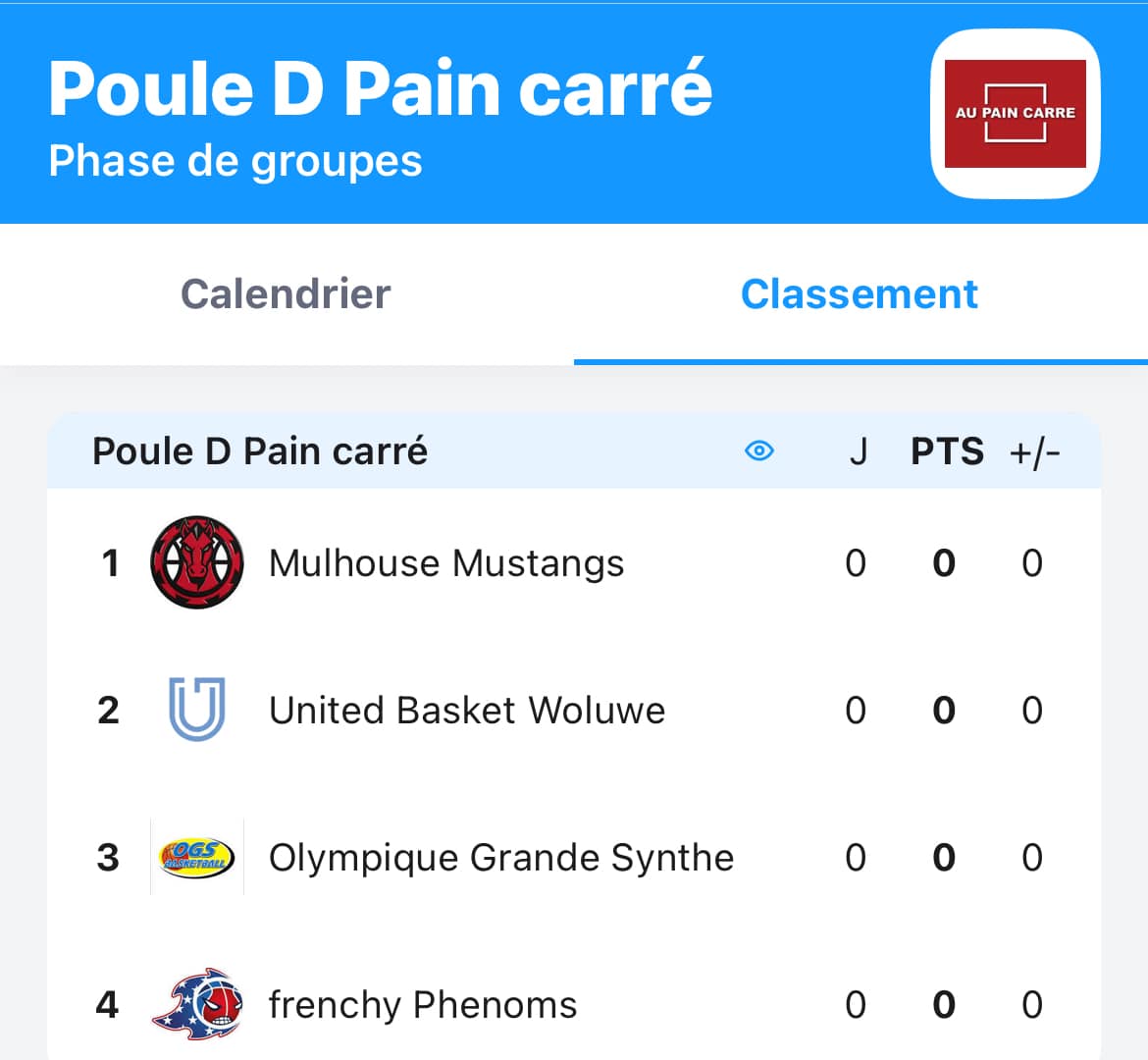The width and height of the screenshot is (1148, 1060).
Task: Switch to the Calendrier tab
Action: pyautogui.click(x=286, y=294)
